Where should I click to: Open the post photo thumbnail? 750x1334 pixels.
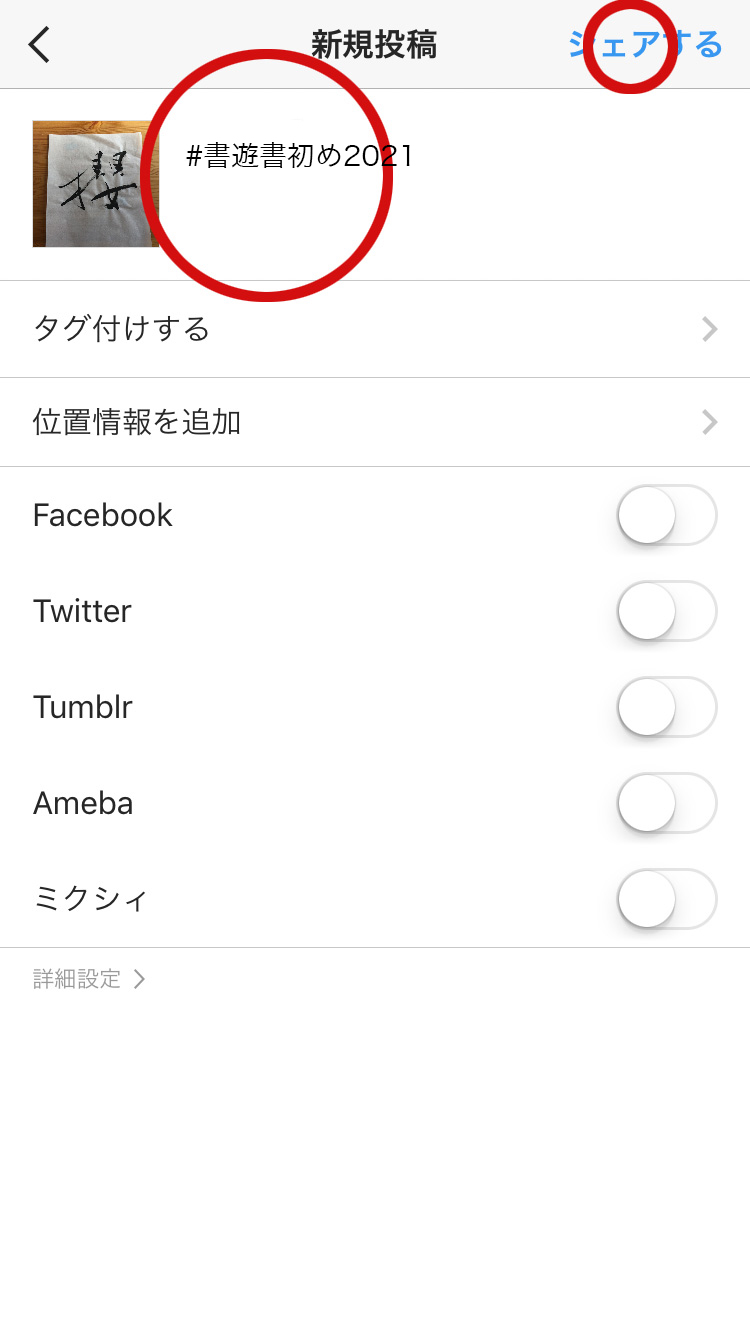96,184
